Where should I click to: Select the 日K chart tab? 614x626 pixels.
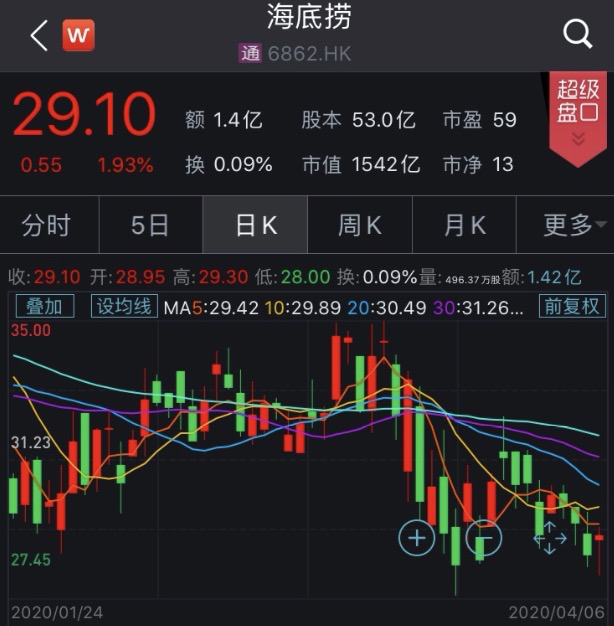click(255, 225)
